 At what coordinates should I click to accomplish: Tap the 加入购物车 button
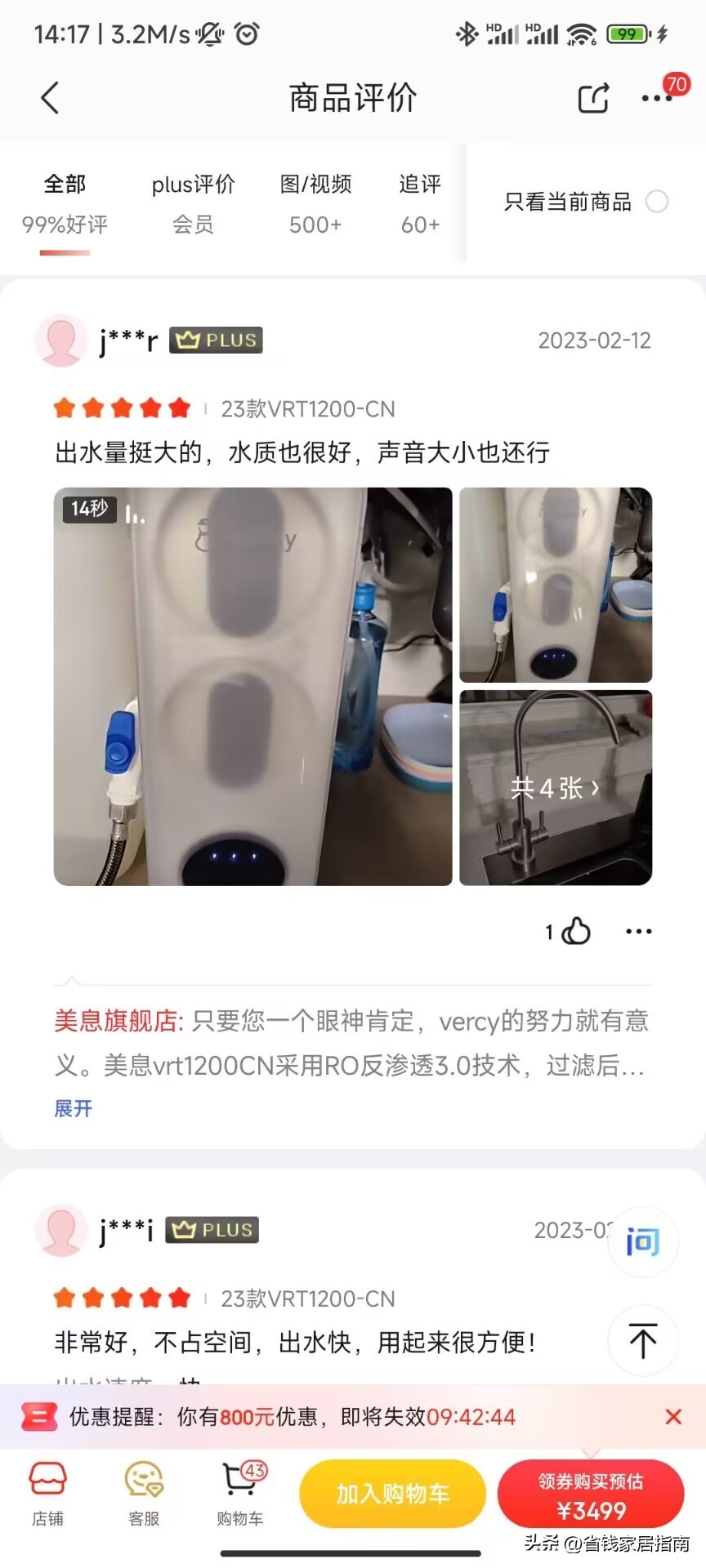[x=392, y=1494]
